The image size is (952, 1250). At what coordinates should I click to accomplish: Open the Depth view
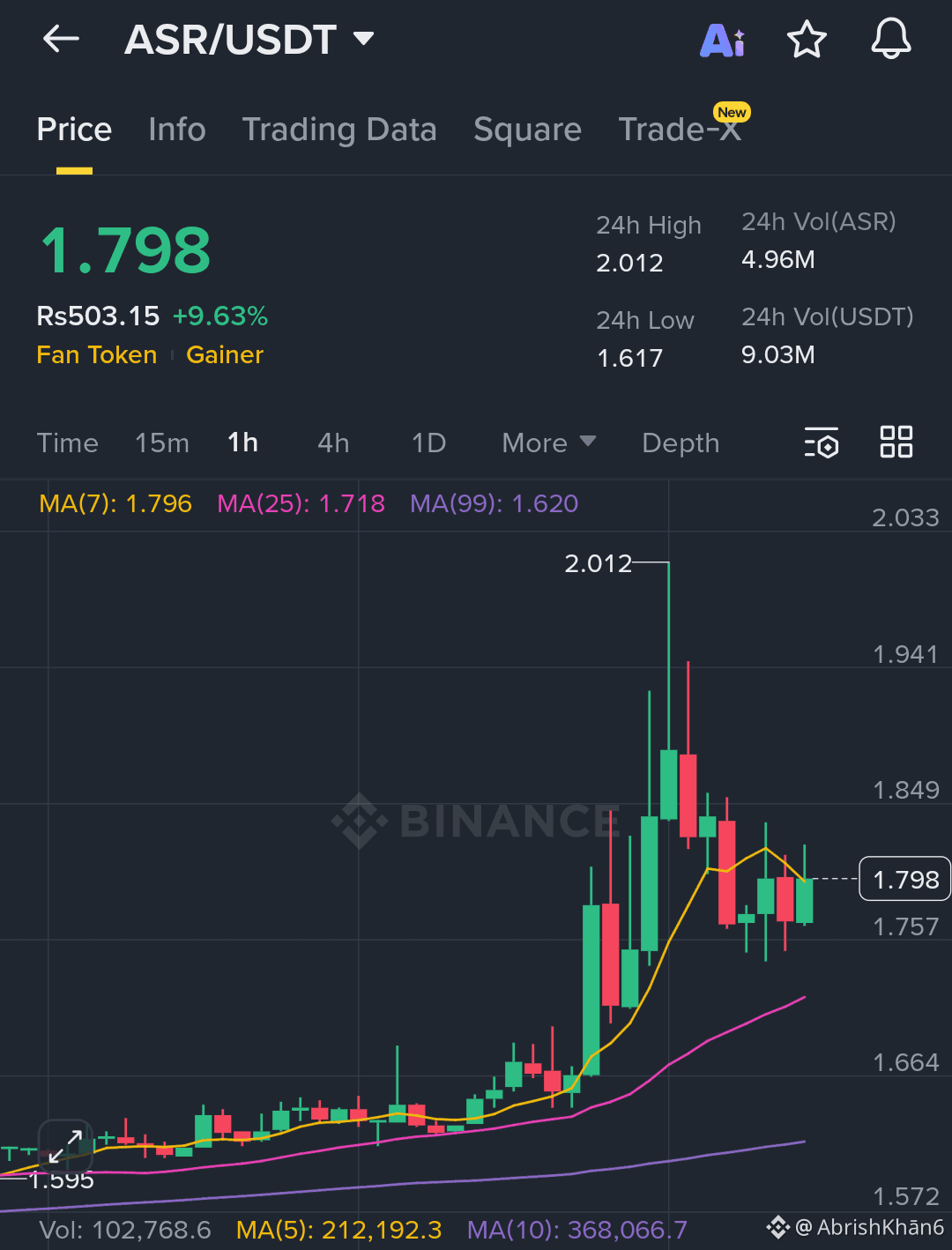[680, 443]
